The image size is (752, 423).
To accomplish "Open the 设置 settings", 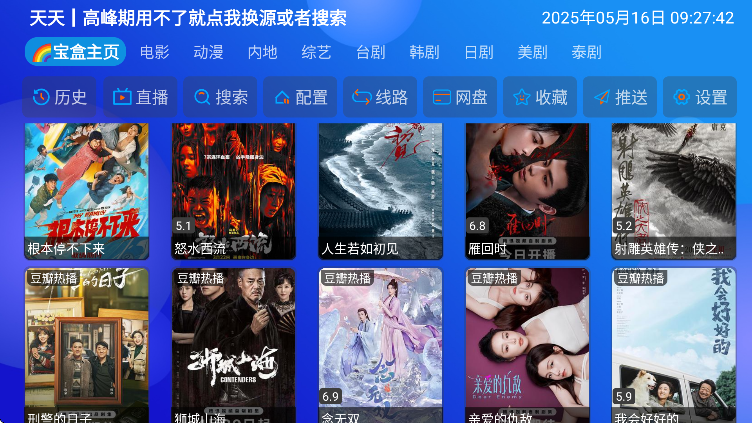I will click(x=700, y=97).
